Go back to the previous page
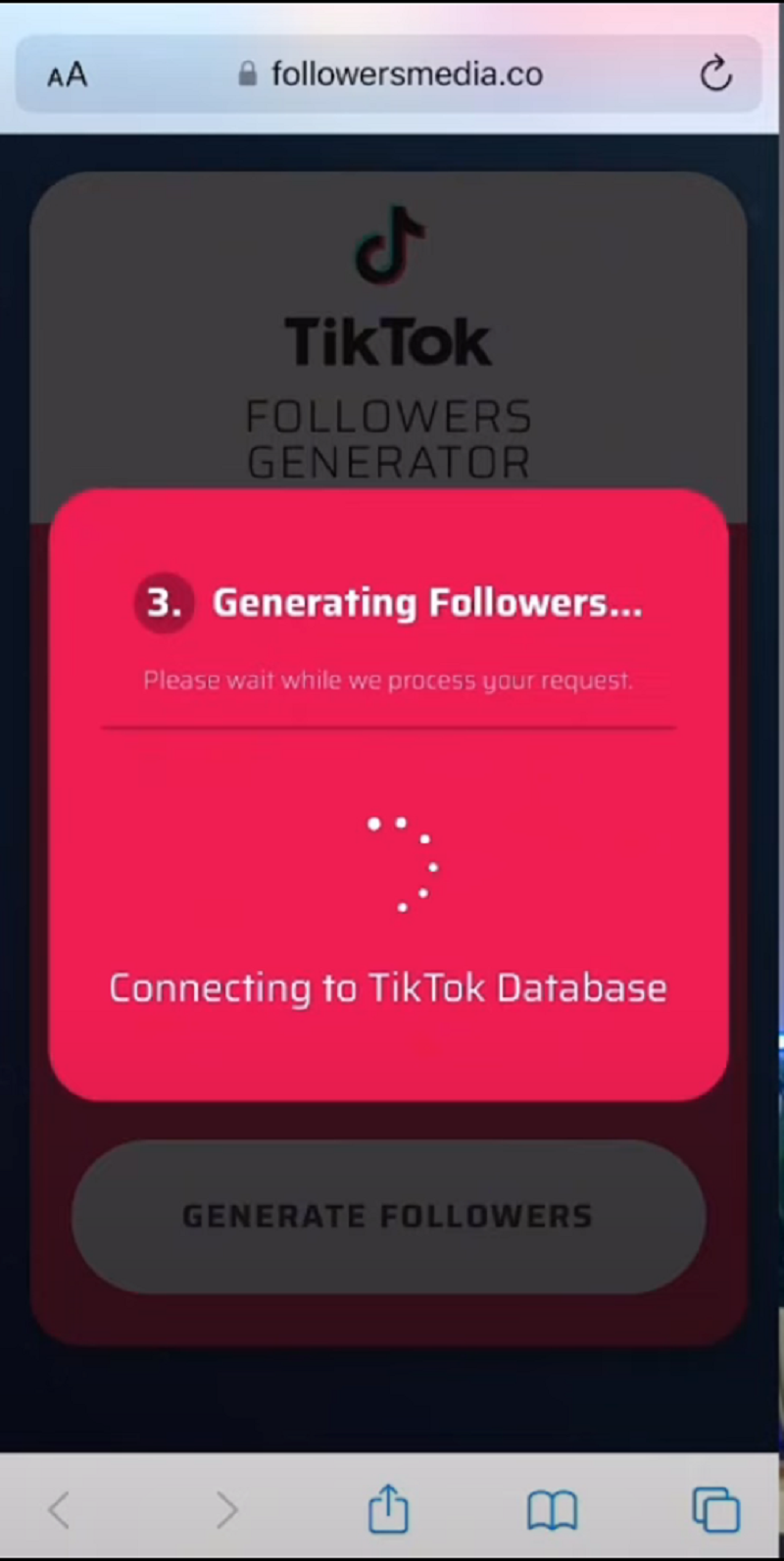 pos(59,1510)
